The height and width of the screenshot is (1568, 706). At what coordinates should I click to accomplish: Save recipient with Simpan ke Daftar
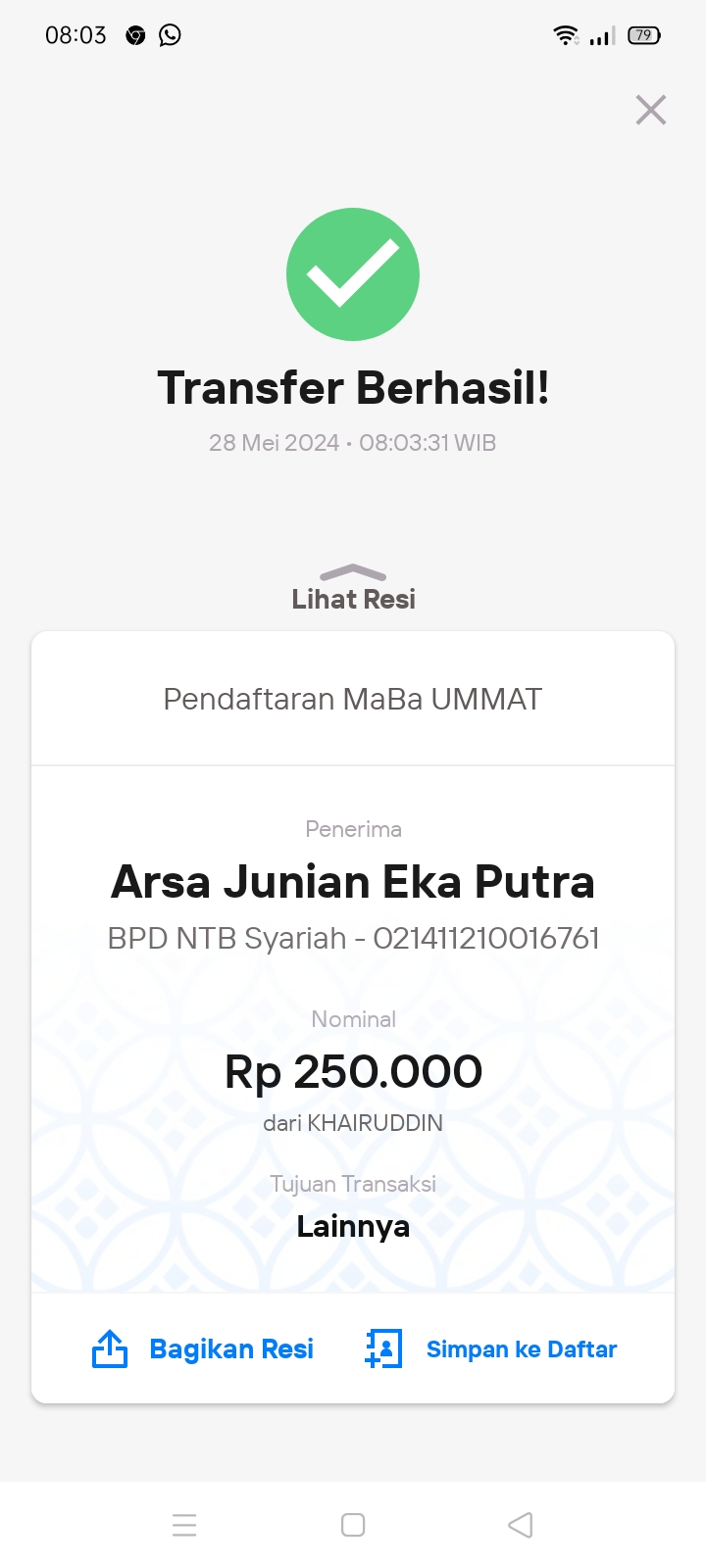[x=491, y=1349]
